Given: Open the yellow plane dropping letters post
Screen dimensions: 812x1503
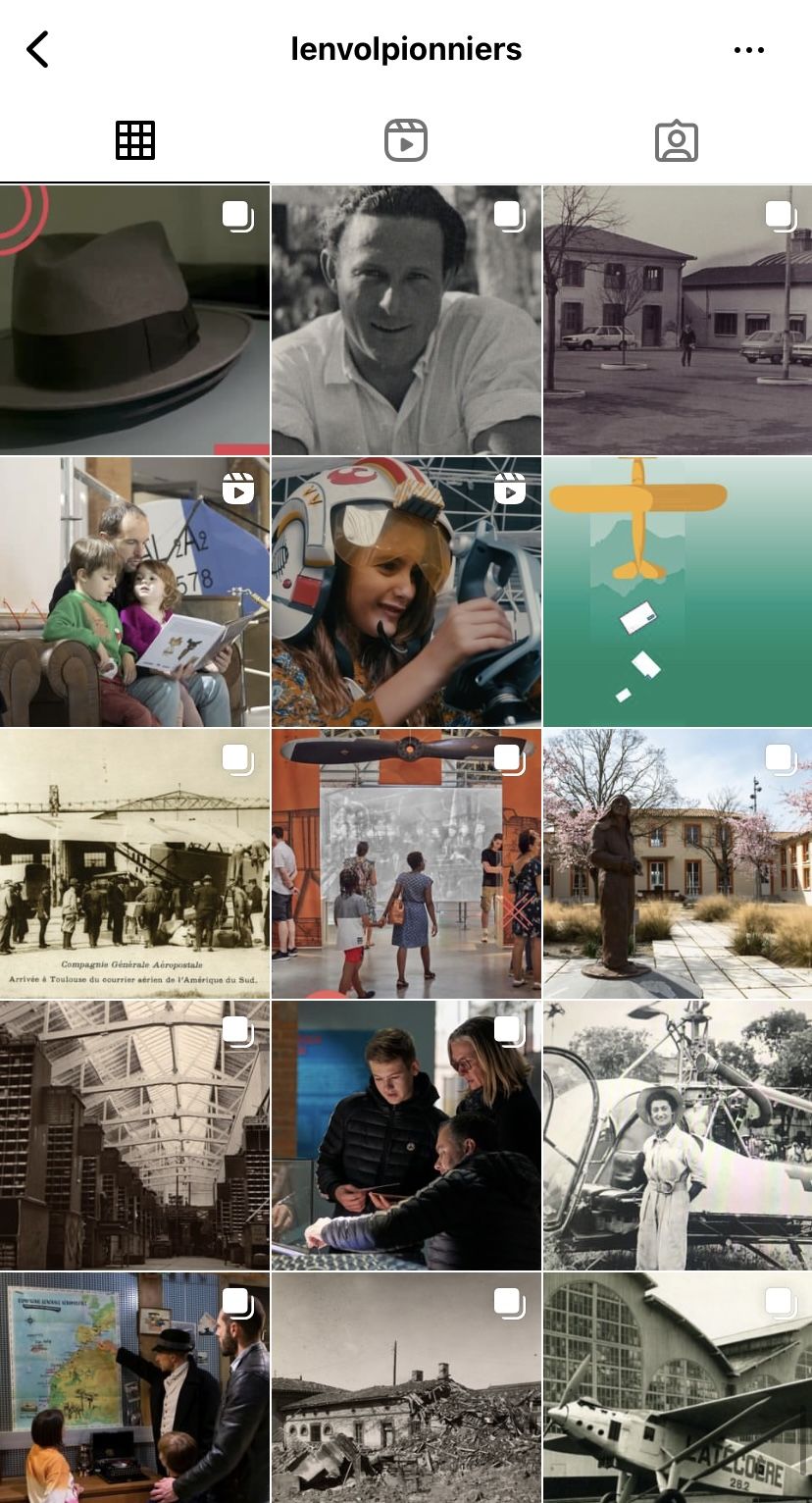Looking at the screenshot, I should pos(678,592).
